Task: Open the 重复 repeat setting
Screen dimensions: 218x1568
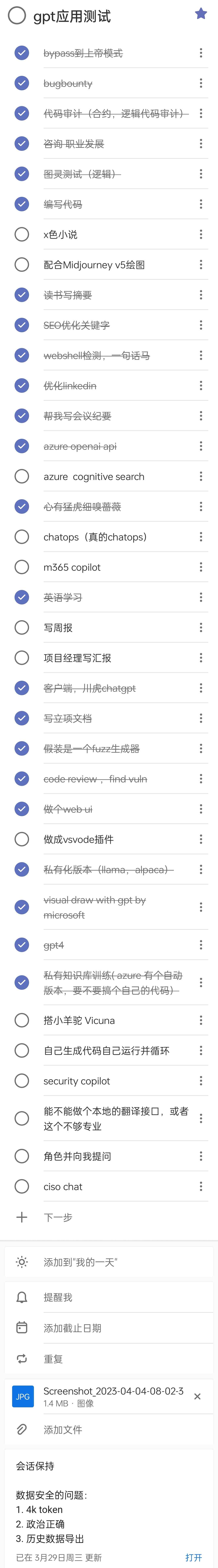Action: (53, 1359)
